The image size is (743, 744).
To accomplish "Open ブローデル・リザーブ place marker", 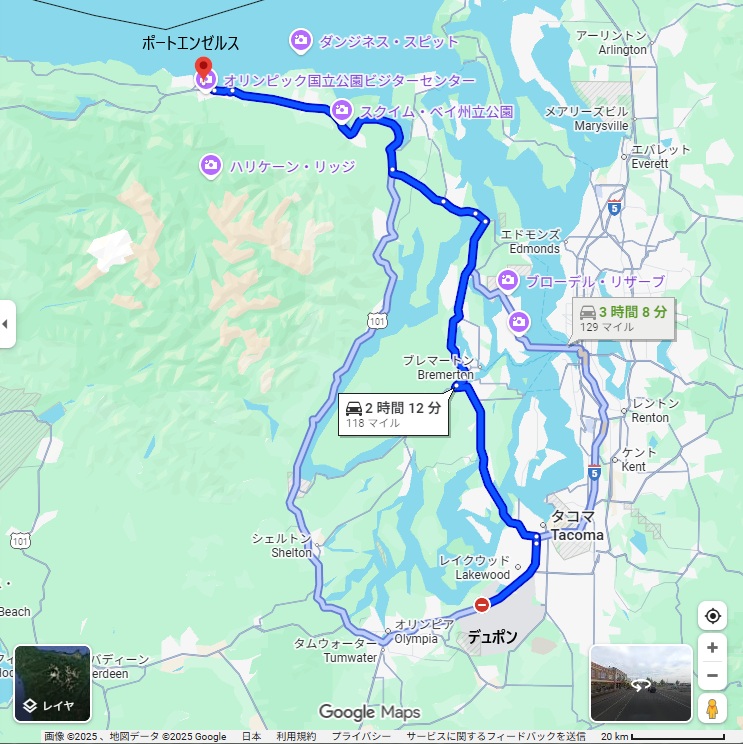I will [x=508, y=279].
